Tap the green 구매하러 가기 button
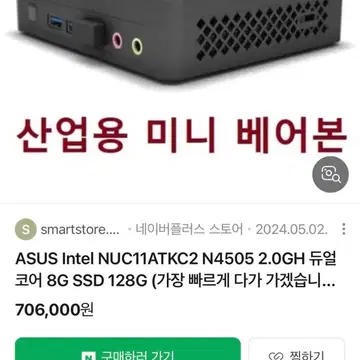360x360 pixels. tap(128, 349)
